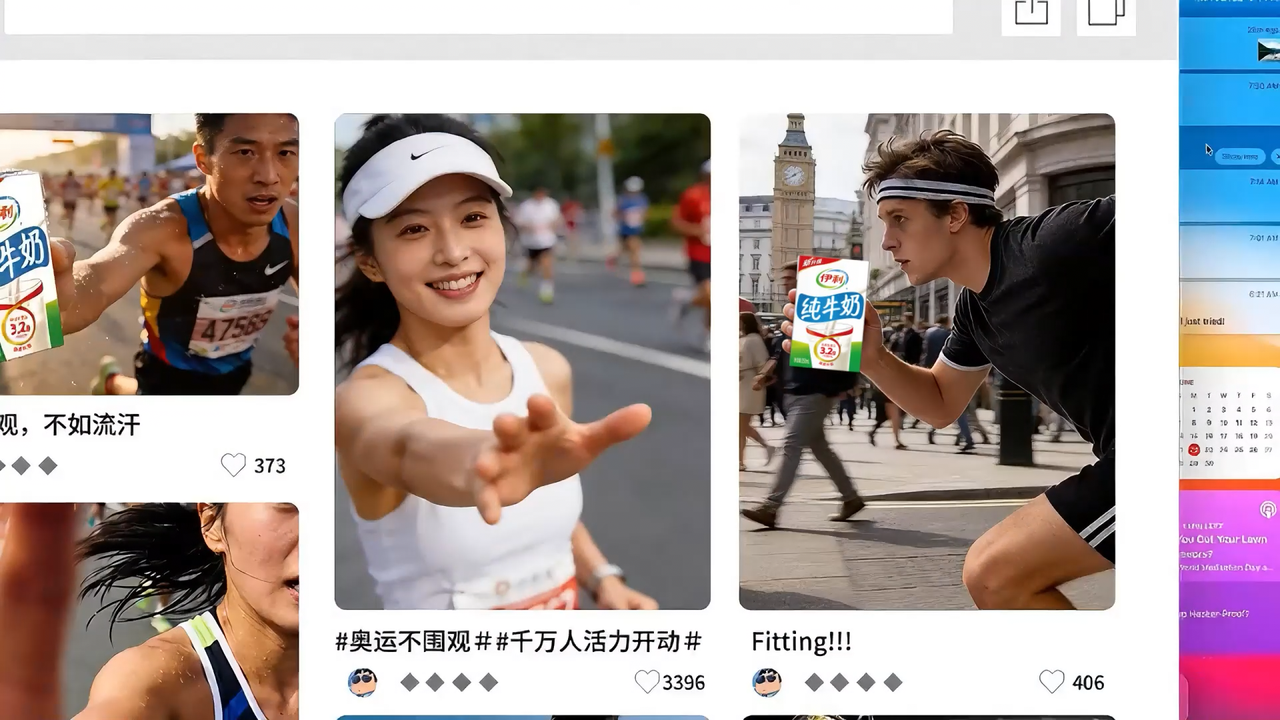Tap the copy icon beside share
1280x720 pixels.
(x=1106, y=12)
